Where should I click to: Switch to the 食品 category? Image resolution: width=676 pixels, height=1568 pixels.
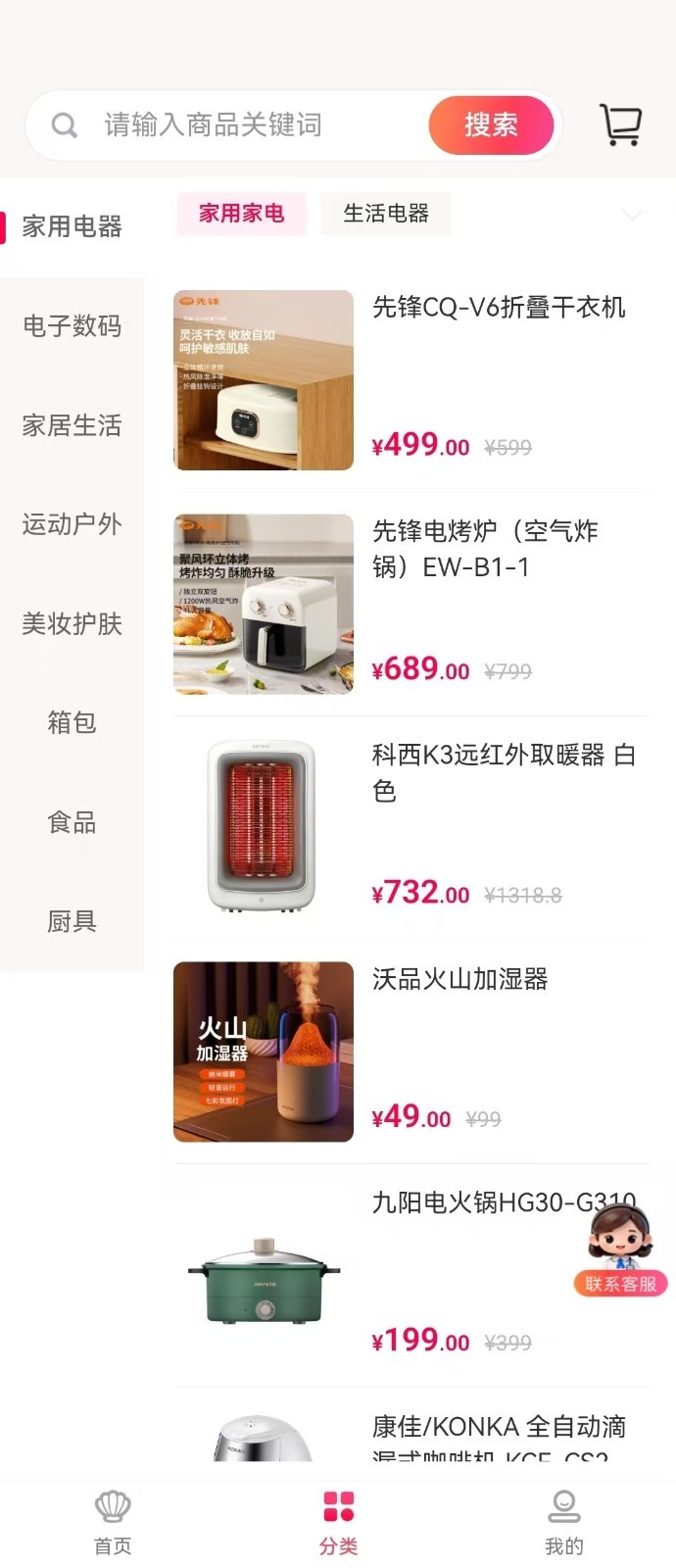coord(72,822)
